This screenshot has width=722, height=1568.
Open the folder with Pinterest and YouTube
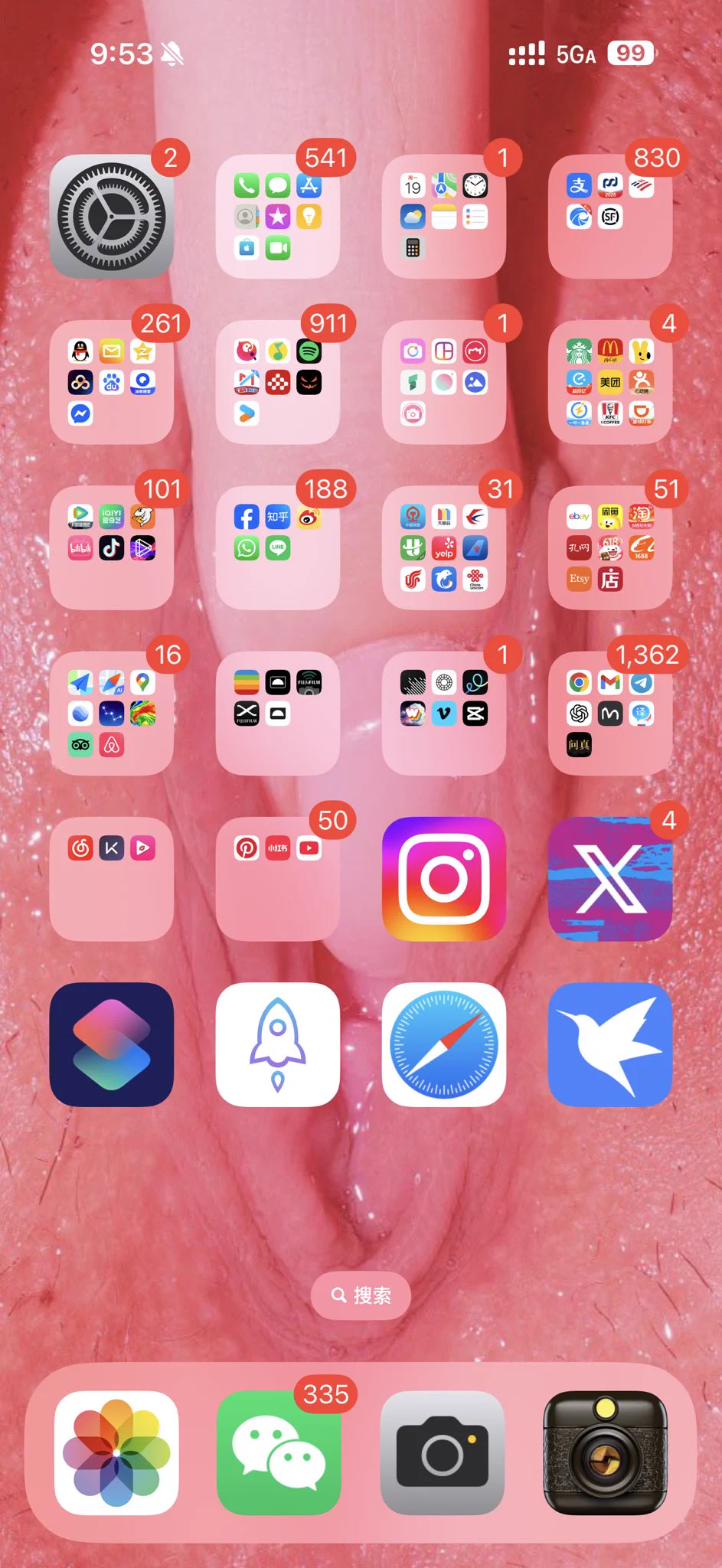(x=278, y=879)
